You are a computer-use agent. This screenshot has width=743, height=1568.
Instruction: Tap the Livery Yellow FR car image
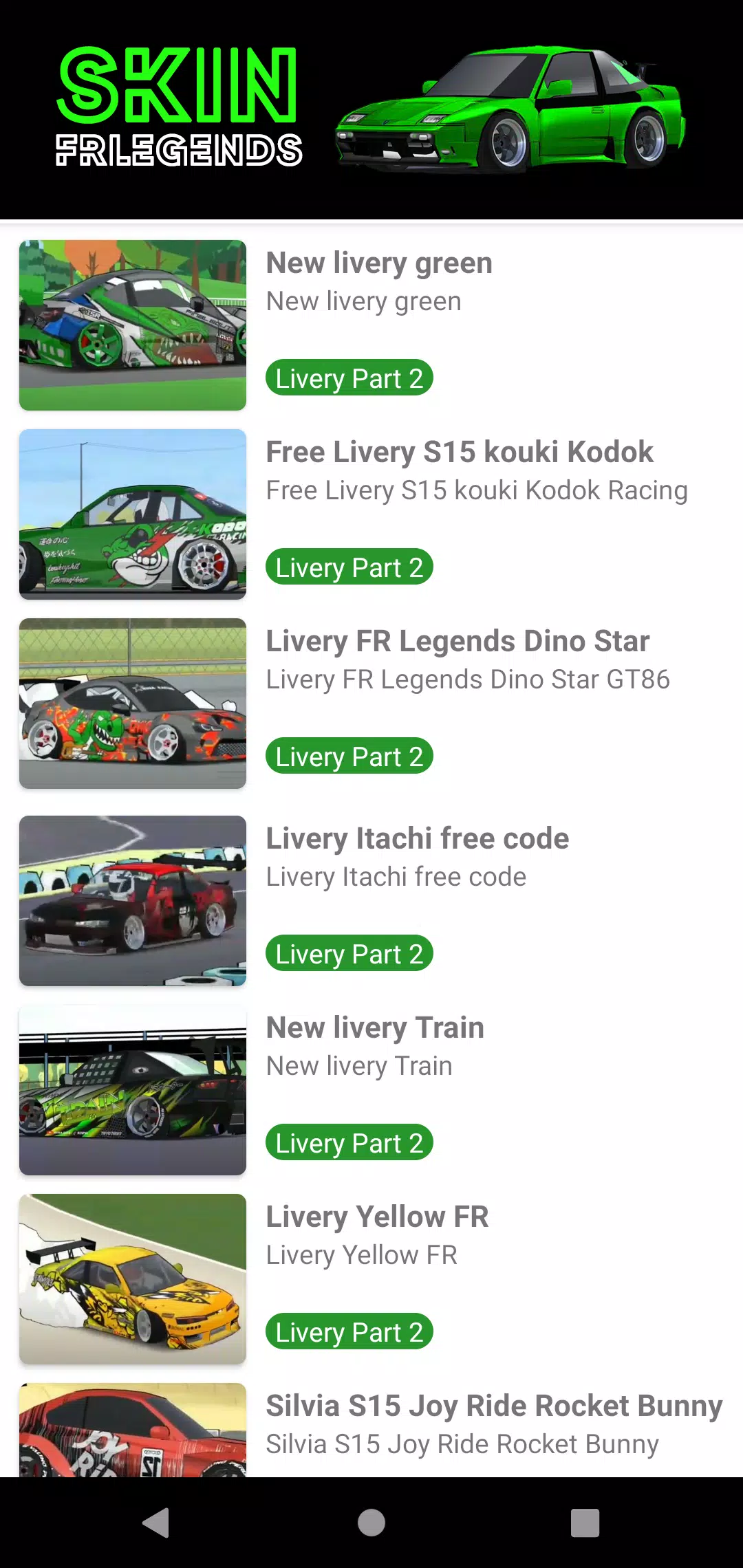pos(133,1279)
